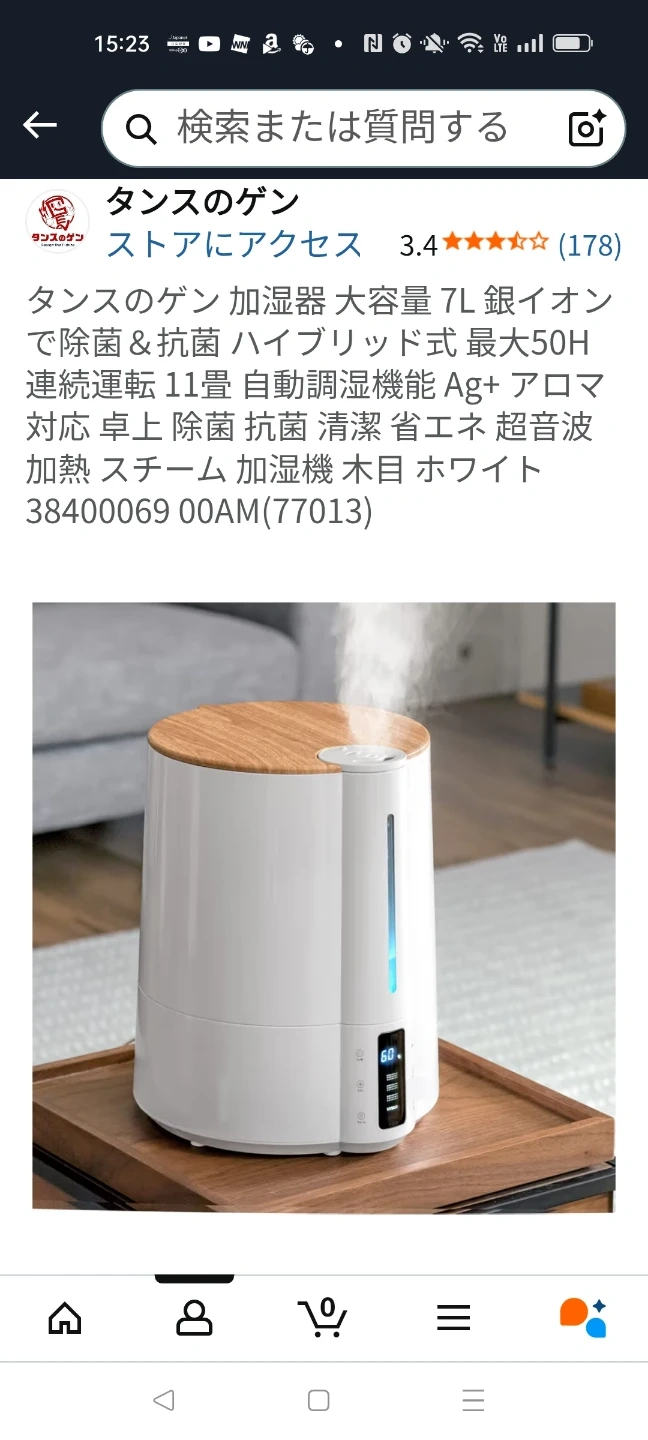Open the AI assistant chat tab
The width and height of the screenshot is (648, 1440).
tap(583, 1318)
